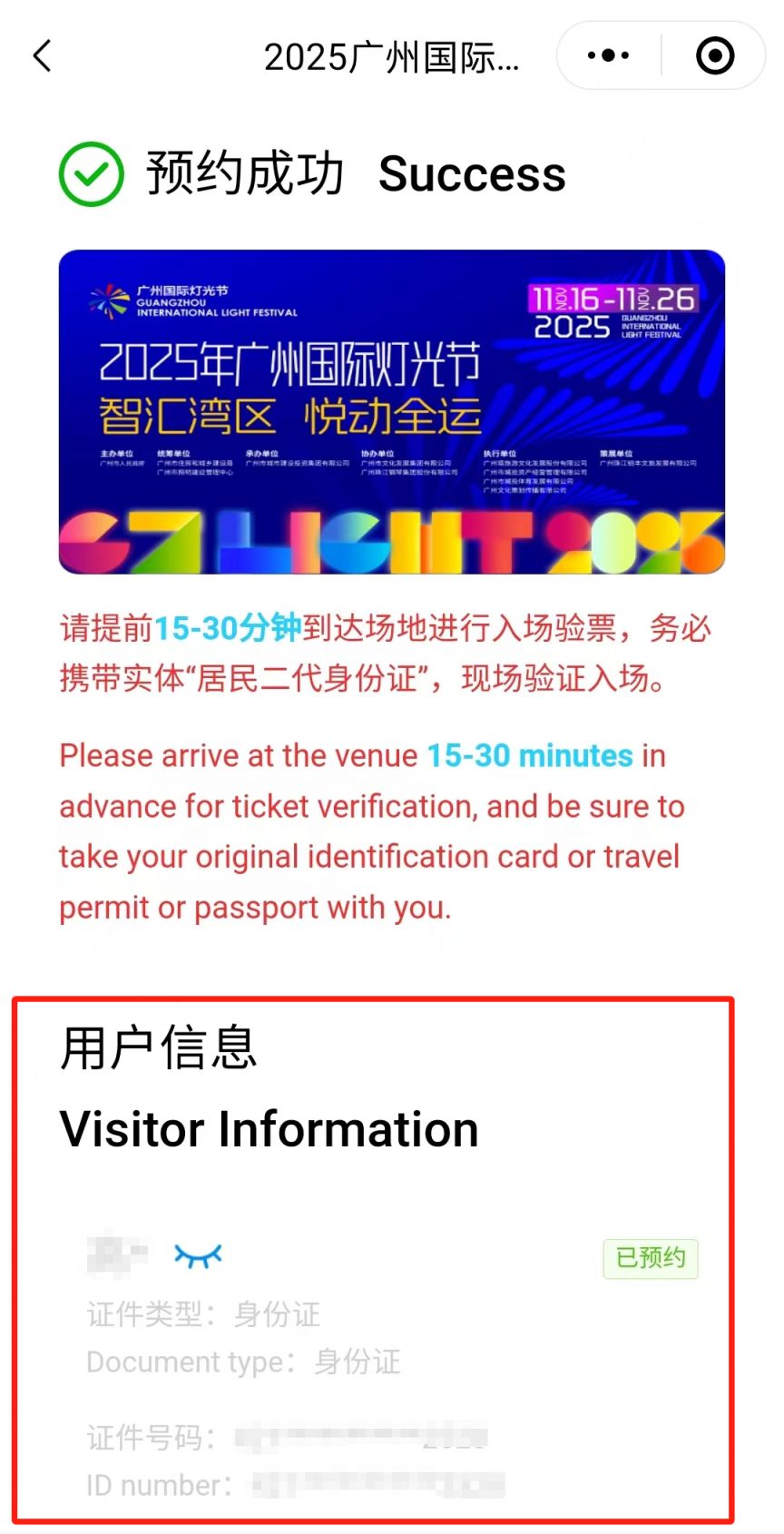784x1534 pixels.
Task: Reveal the hidden visitor name with the eye icon
Action: 198,1255
